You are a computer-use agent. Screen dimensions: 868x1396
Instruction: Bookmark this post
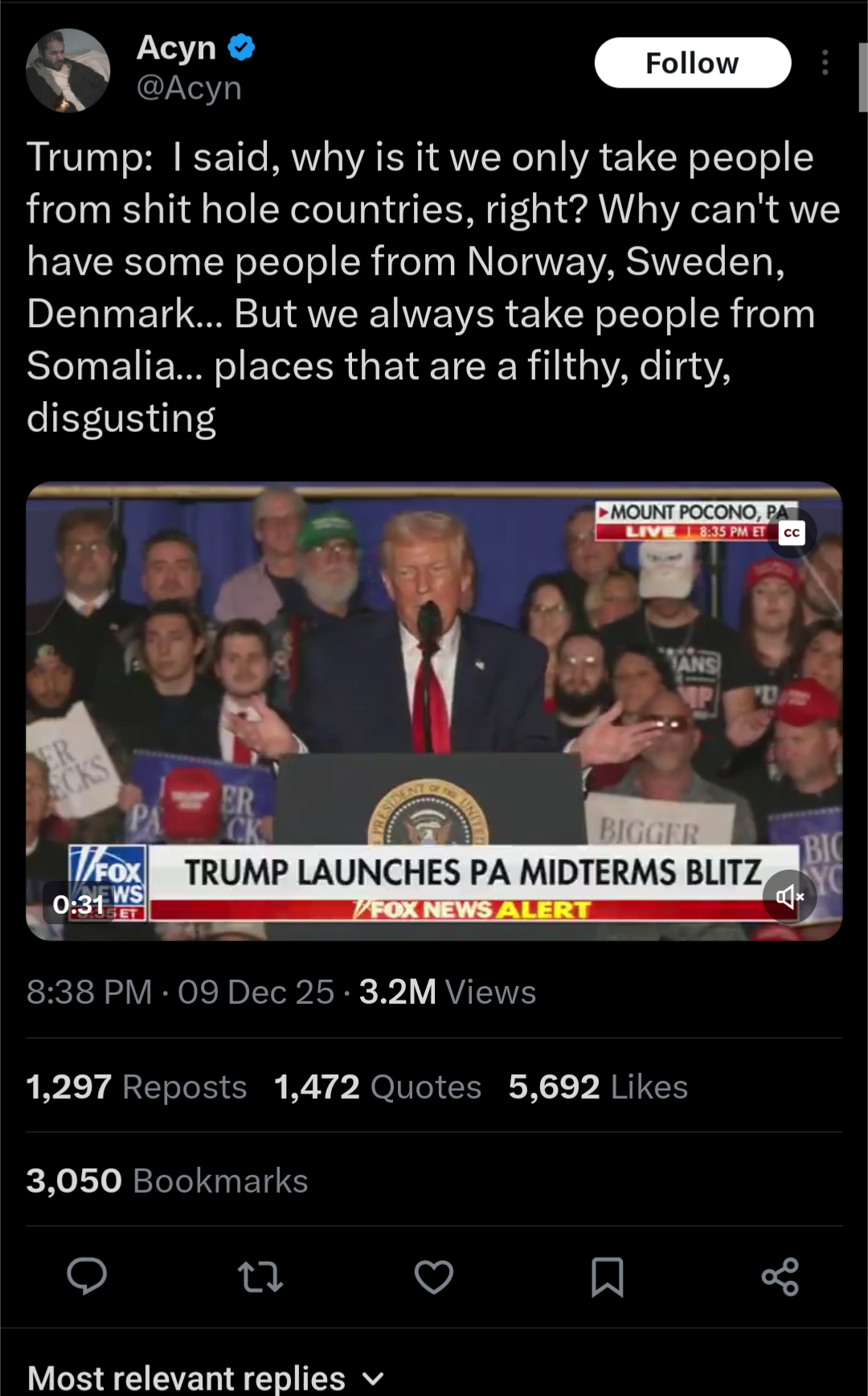pos(608,1276)
